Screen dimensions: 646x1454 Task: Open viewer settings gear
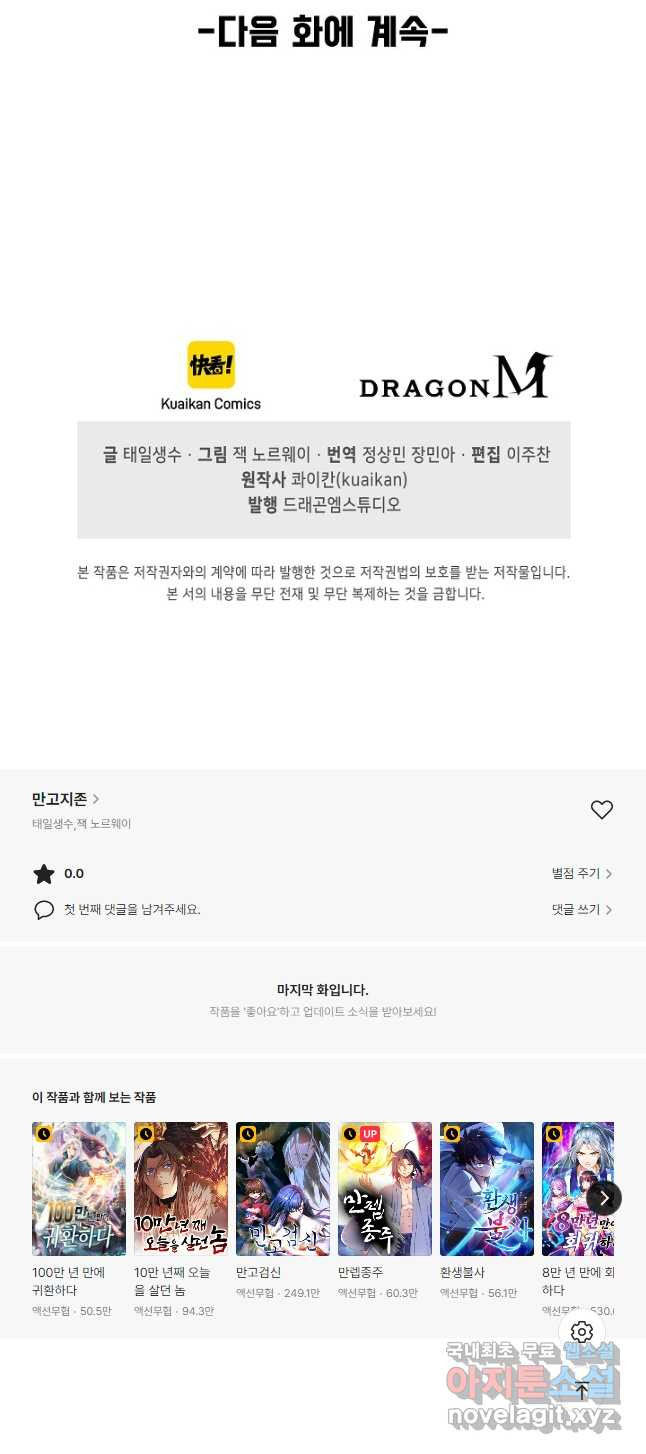(582, 1332)
